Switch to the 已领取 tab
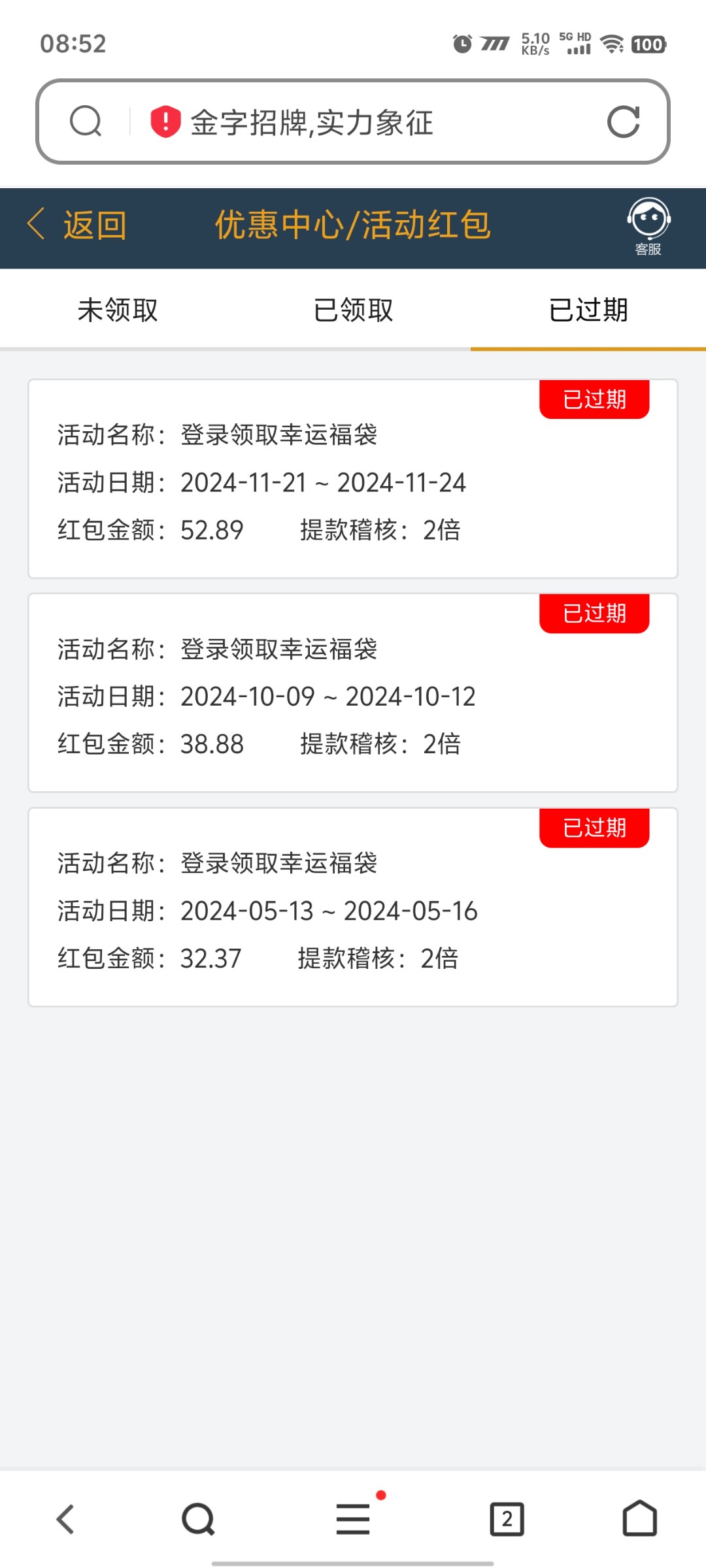 tap(353, 310)
